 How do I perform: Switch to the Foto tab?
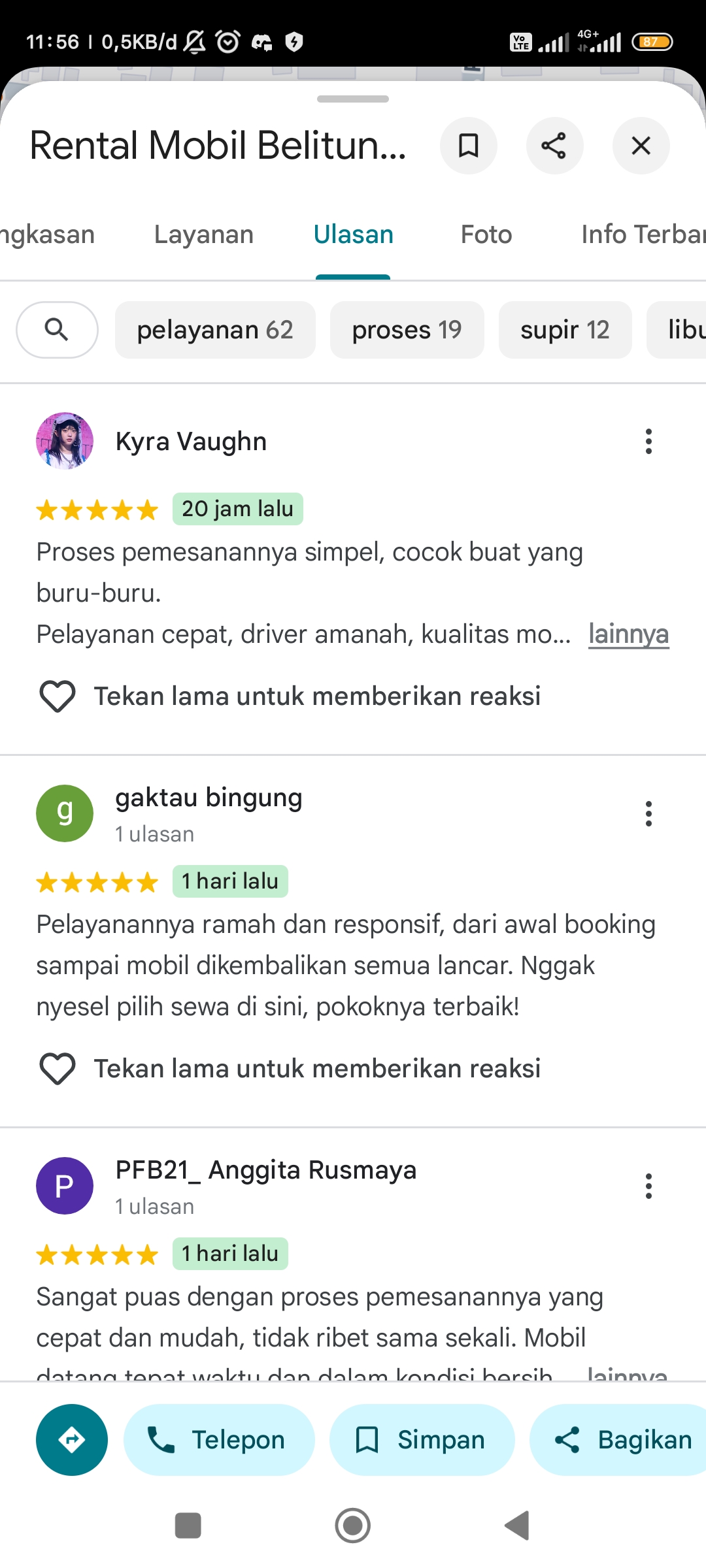point(486,235)
